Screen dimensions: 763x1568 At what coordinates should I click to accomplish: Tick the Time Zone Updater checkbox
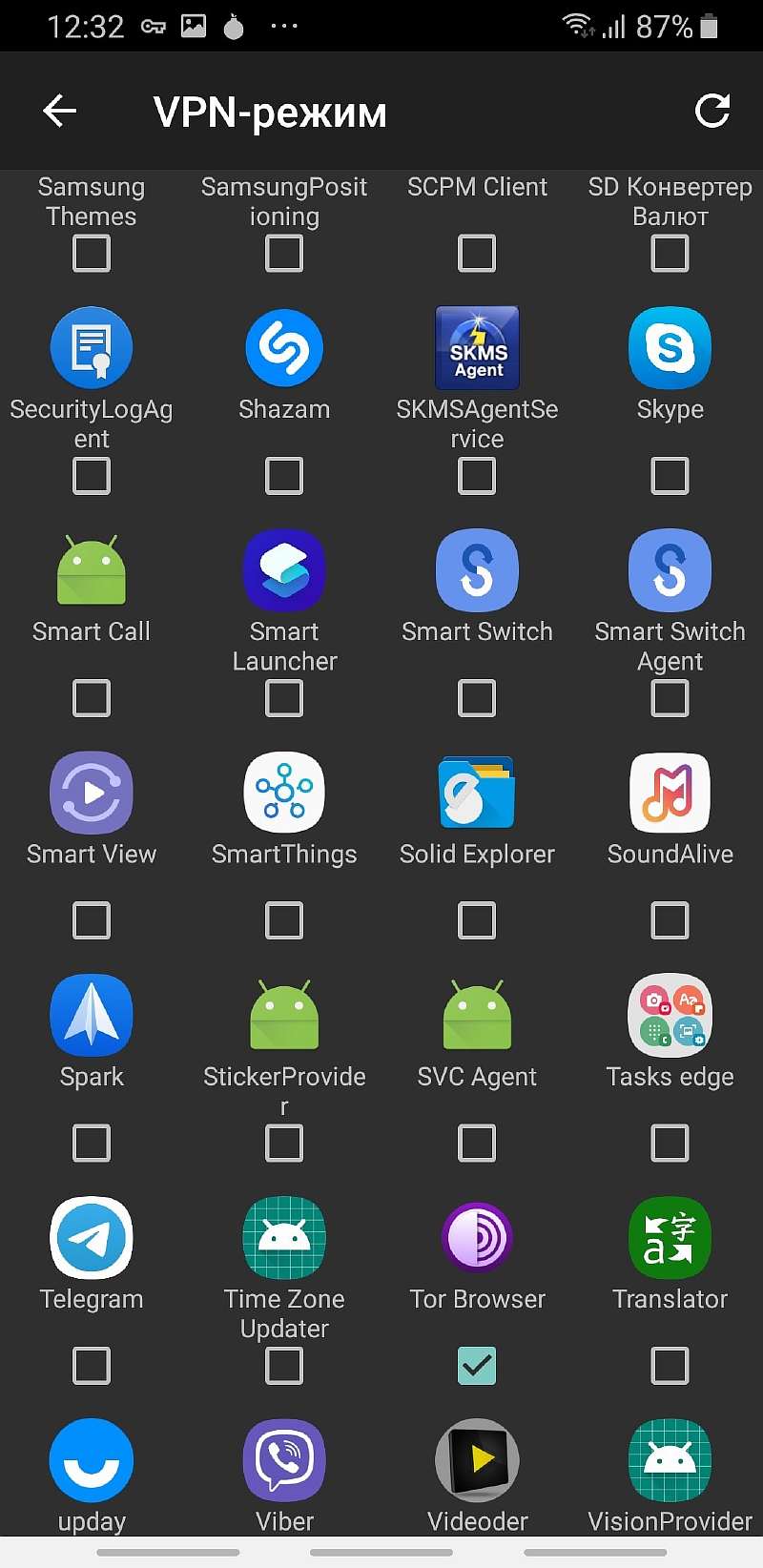click(x=284, y=1366)
